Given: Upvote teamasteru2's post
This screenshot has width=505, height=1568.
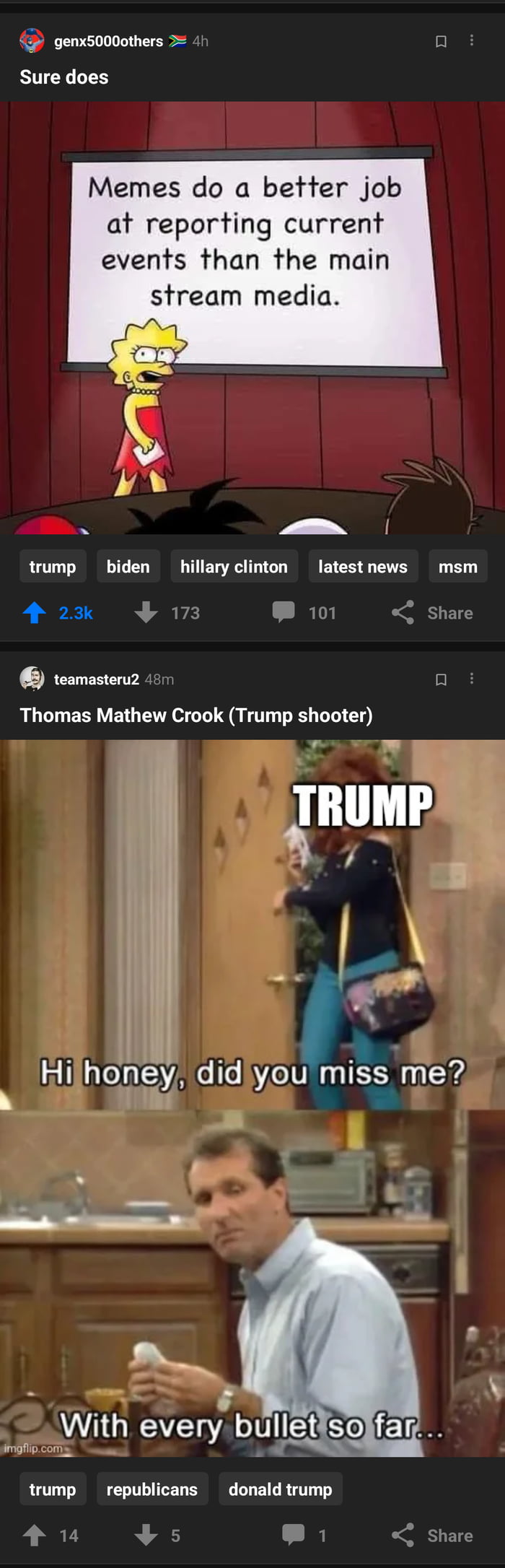Looking at the screenshot, I should point(35,1536).
